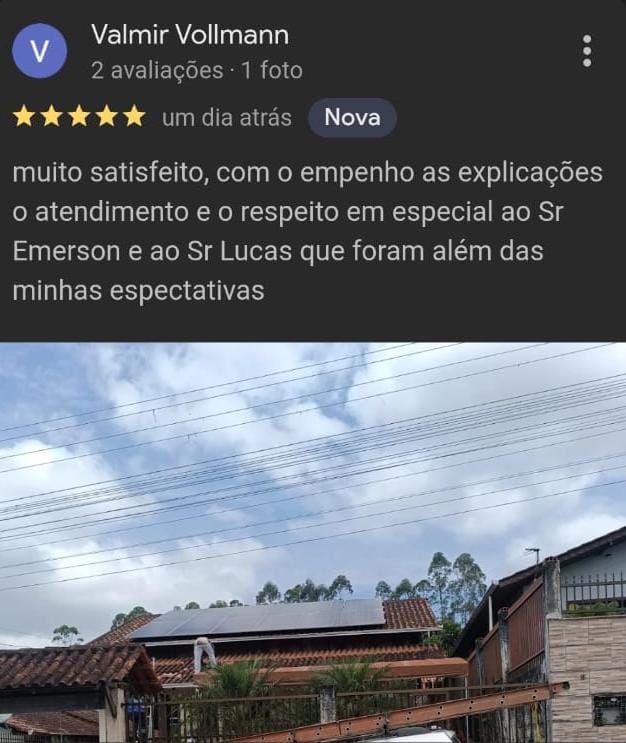Open the review's three-dot overflow menu
This screenshot has width=626, height=743.
pyautogui.click(x=587, y=51)
